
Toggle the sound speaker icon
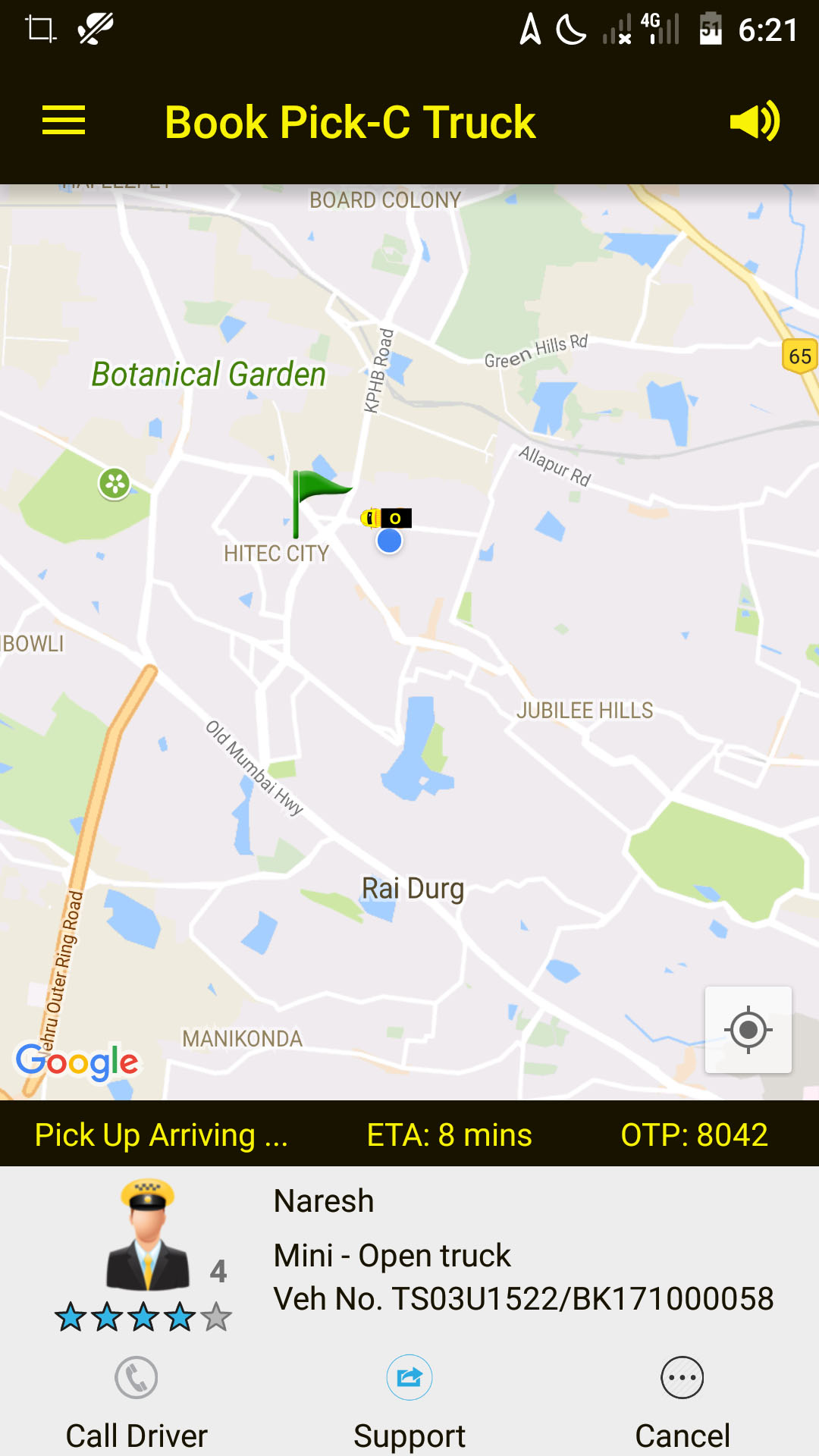coord(755,121)
